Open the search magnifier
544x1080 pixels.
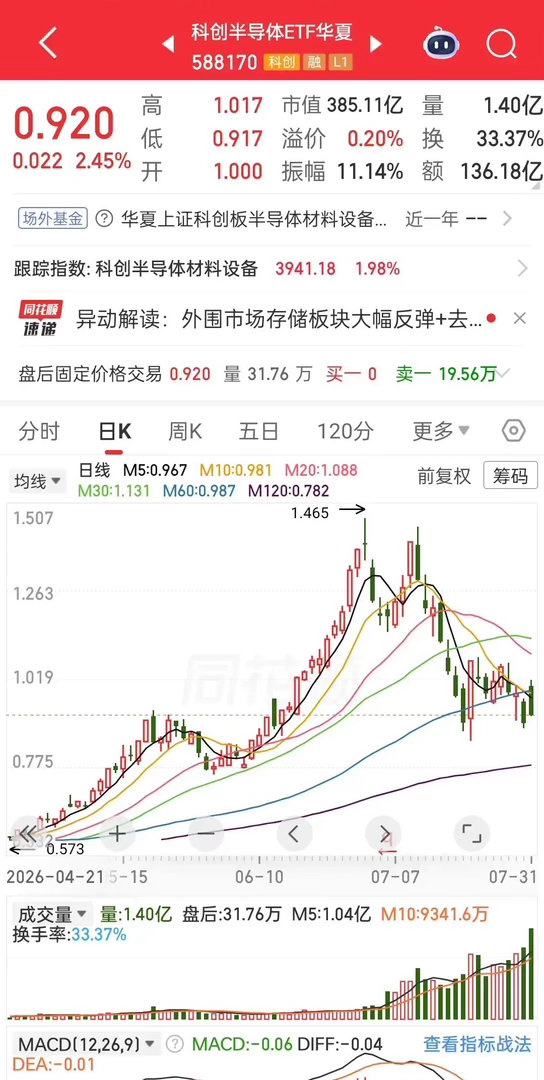pos(501,43)
